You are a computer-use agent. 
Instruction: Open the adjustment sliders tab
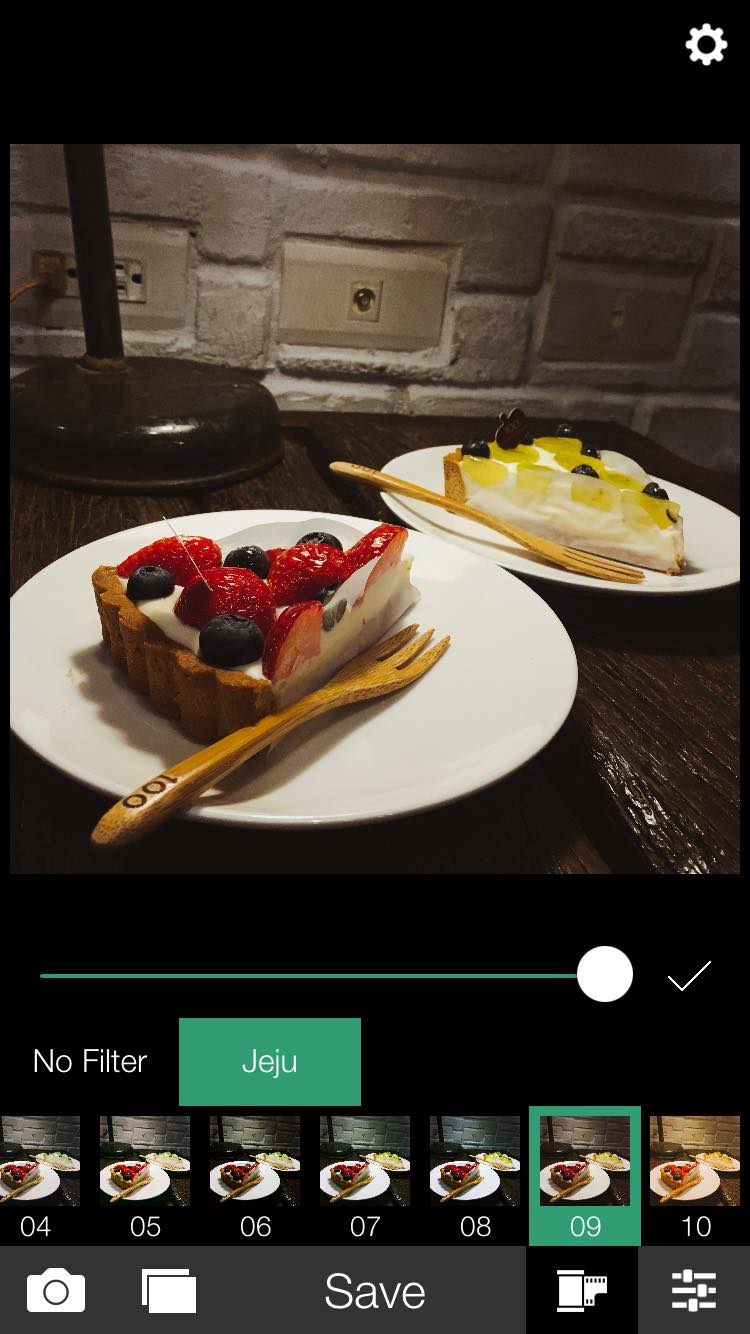694,1291
